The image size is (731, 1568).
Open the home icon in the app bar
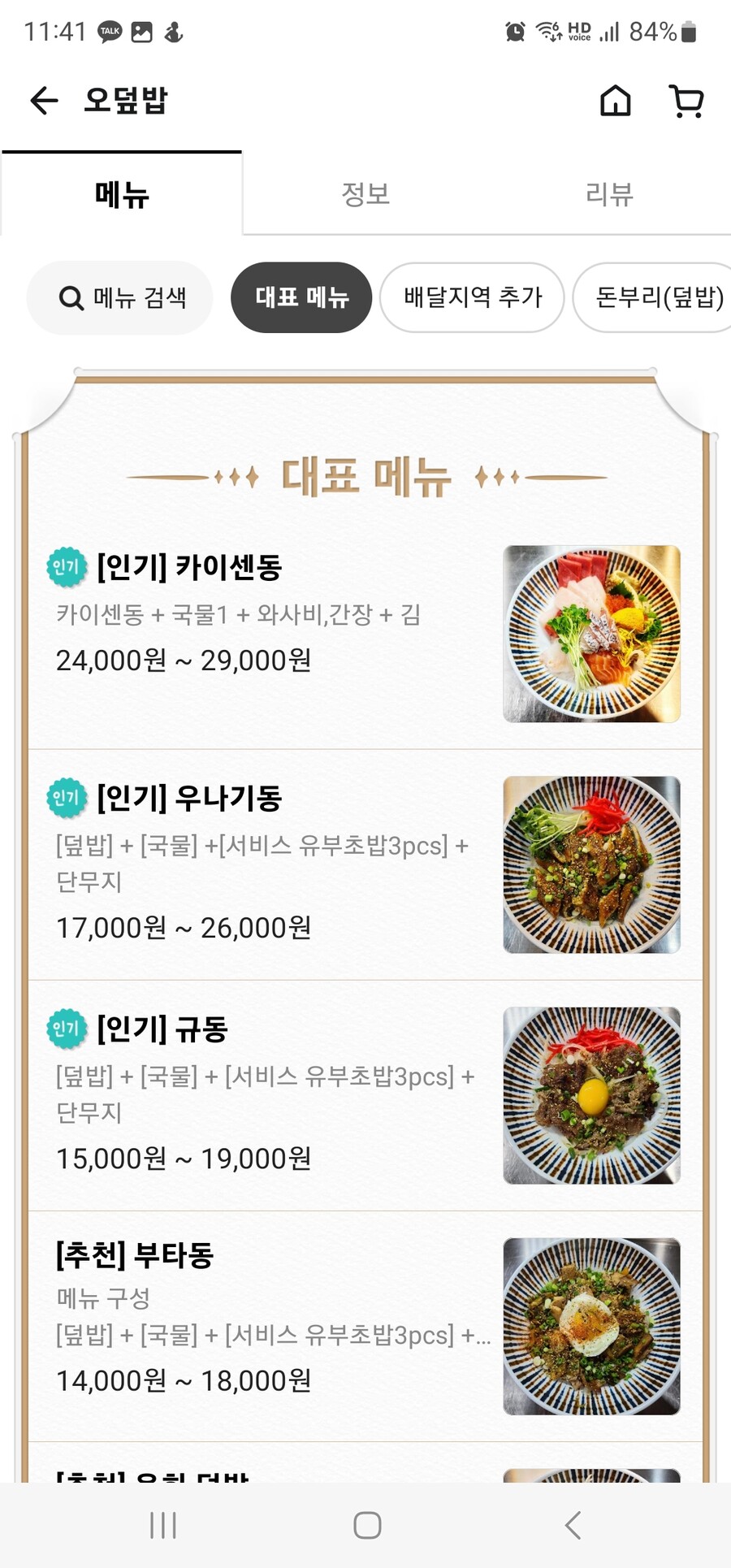(615, 101)
